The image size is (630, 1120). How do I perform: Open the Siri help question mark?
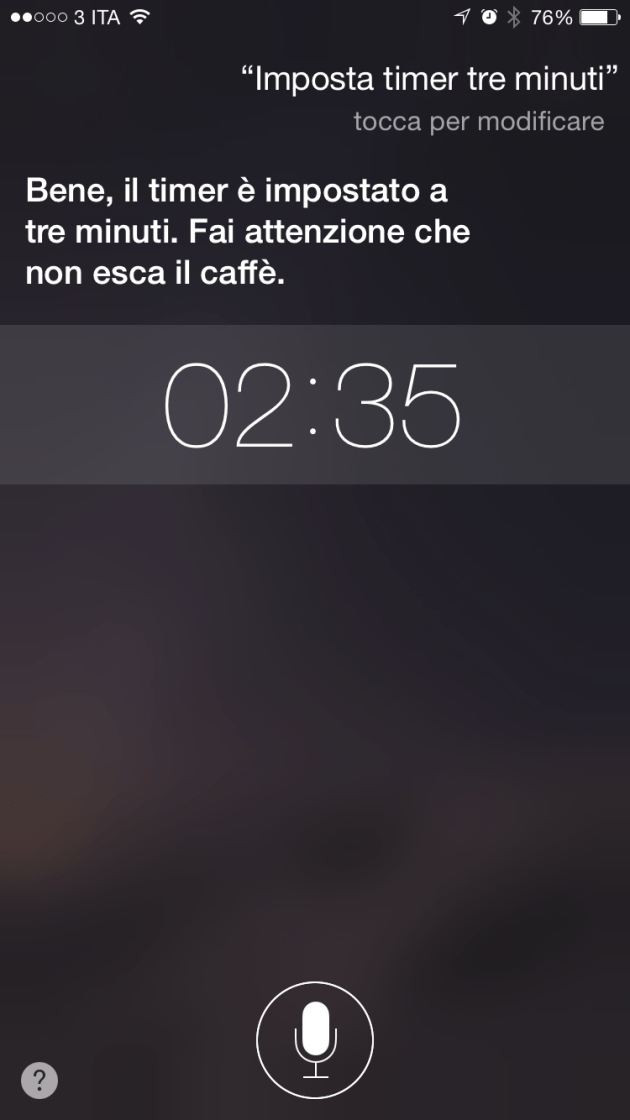[39, 1080]
